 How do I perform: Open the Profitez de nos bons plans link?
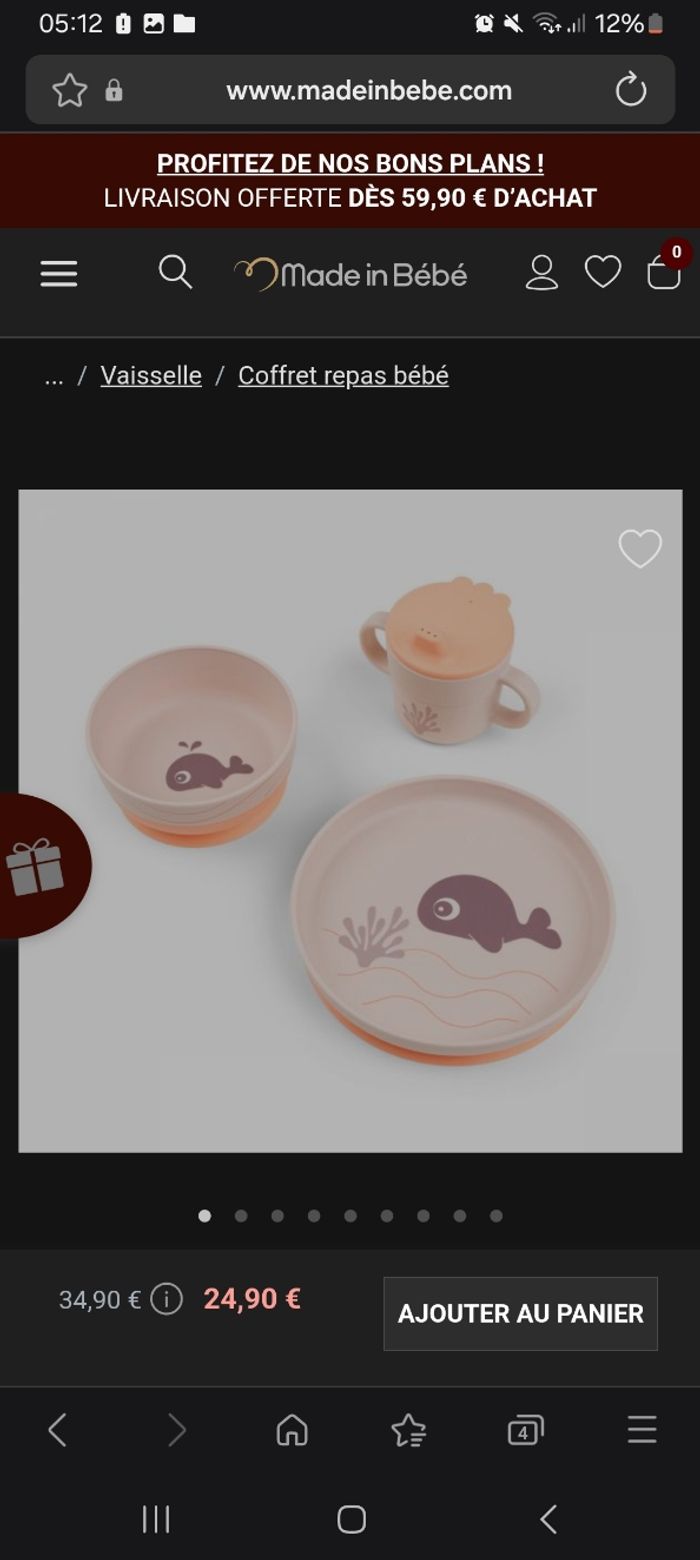coord(350,163)
